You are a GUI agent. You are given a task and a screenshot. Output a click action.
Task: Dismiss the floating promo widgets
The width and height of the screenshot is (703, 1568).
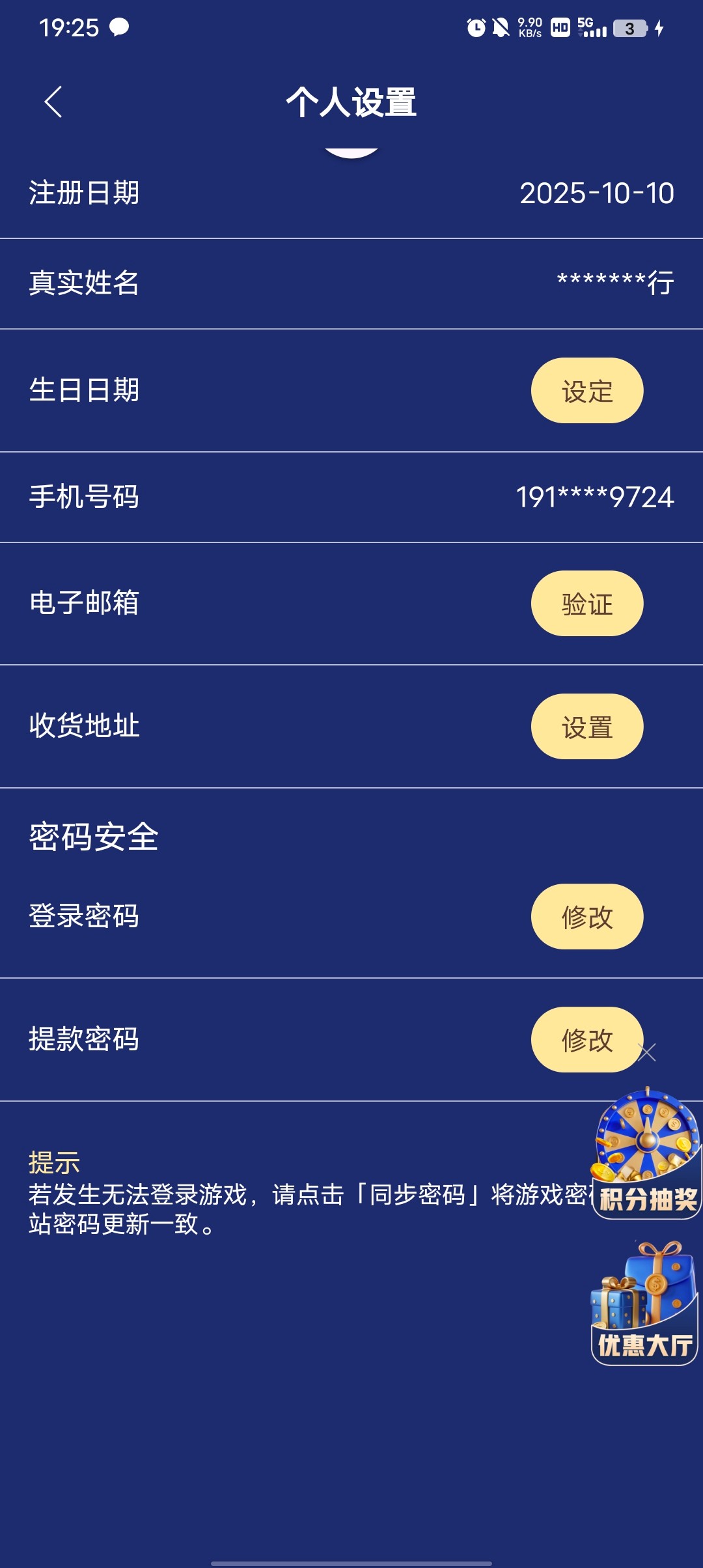647,1052
